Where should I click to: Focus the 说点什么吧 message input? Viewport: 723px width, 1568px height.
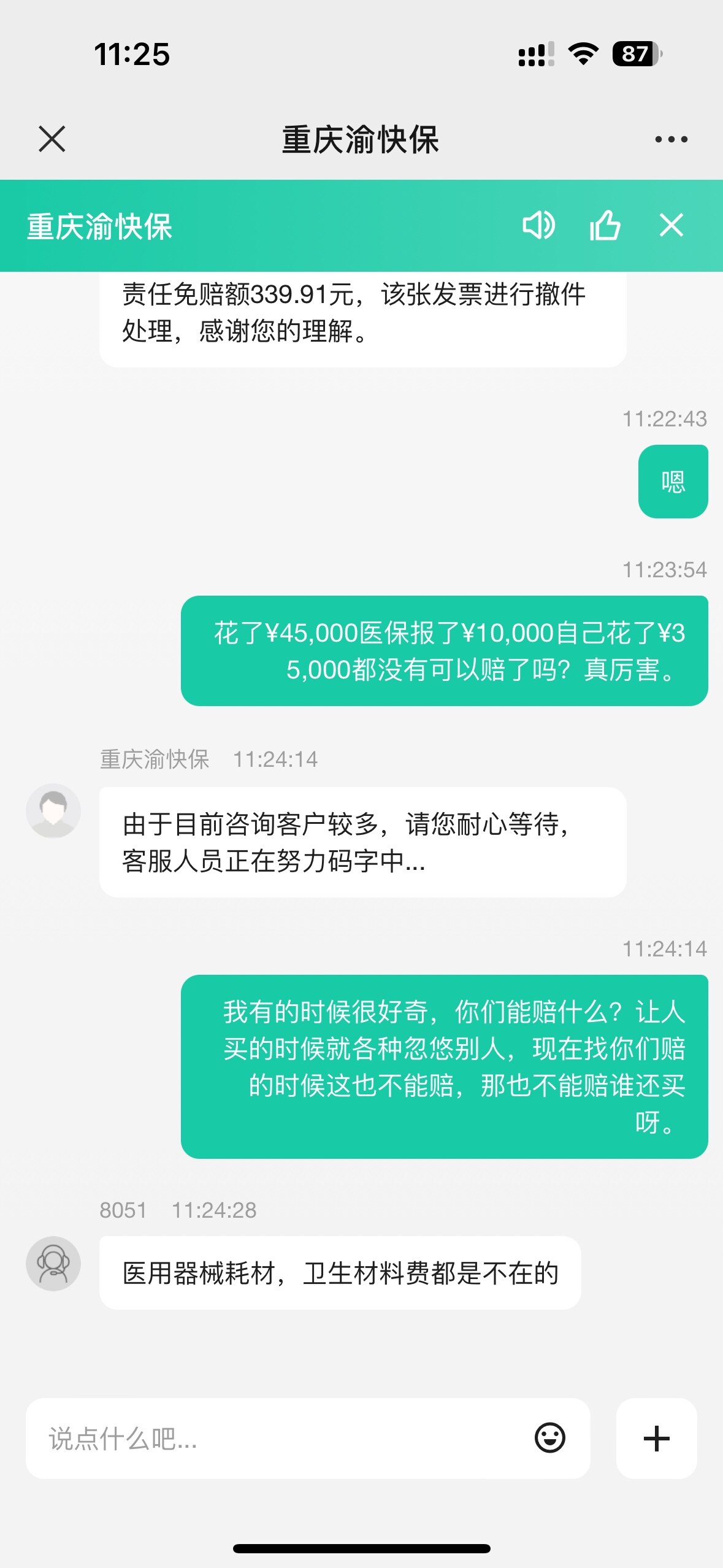click(276, 1438)
